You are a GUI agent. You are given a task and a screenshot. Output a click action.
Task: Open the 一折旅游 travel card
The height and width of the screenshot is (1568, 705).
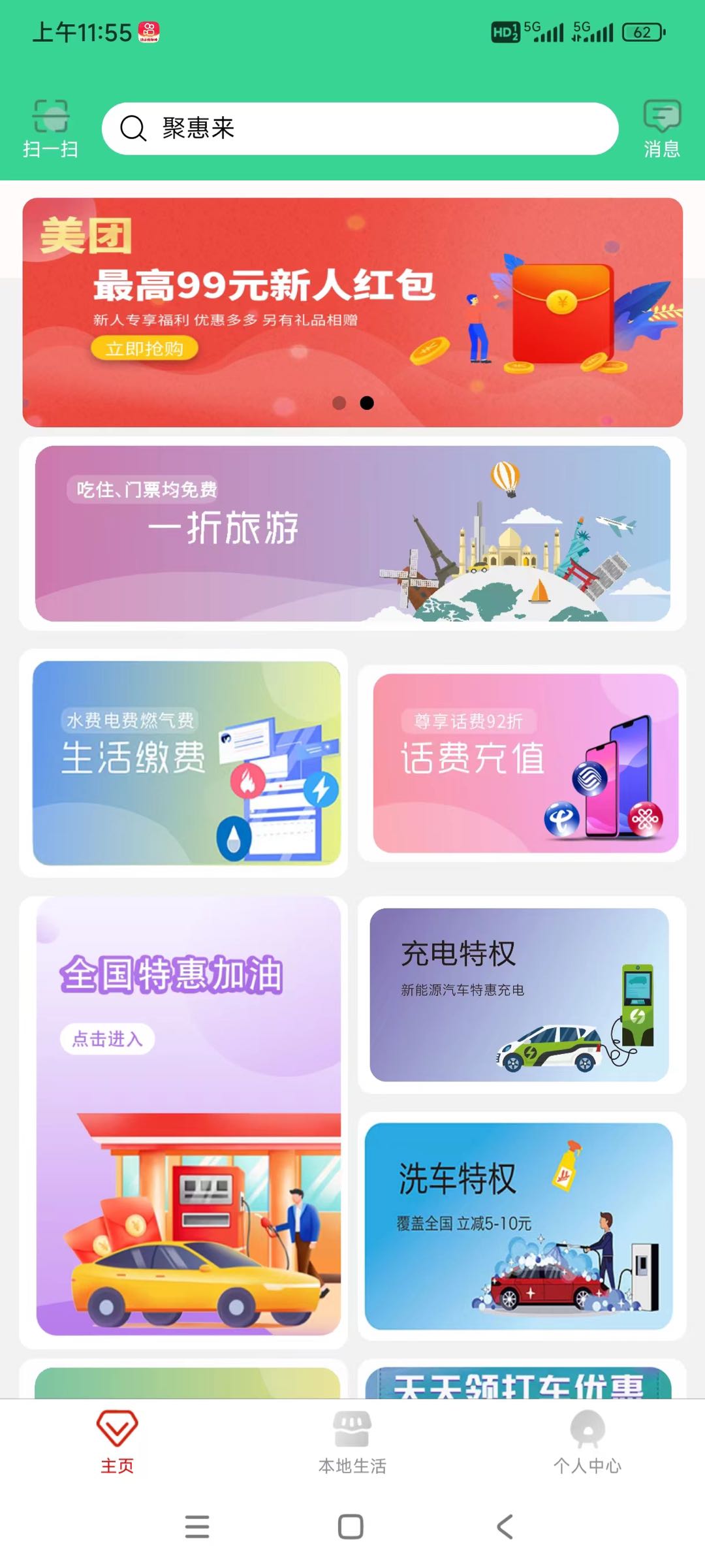tap(352, 533)
